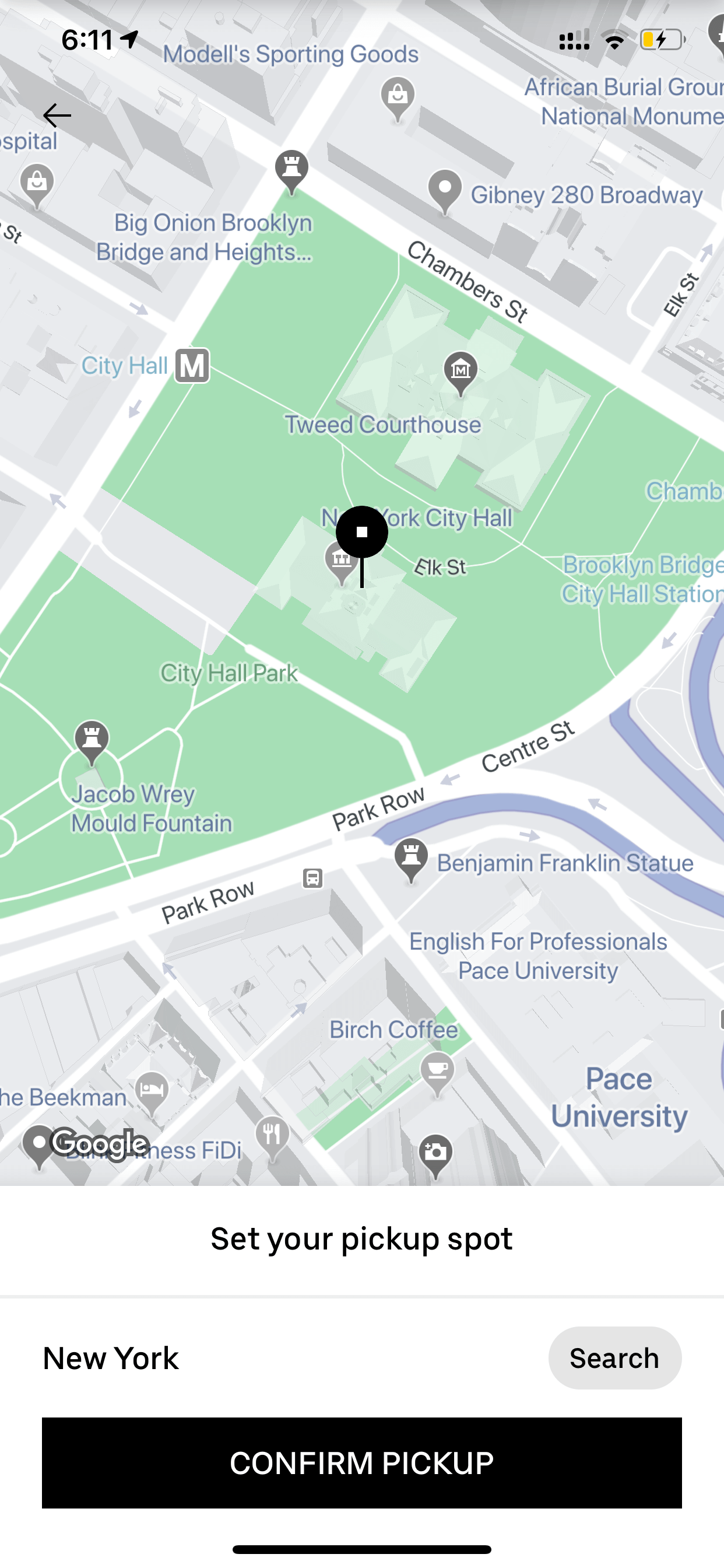Screen dimensions: 724x1568
Task: Tap the New York pickup address
Action: pos(111,1358)
